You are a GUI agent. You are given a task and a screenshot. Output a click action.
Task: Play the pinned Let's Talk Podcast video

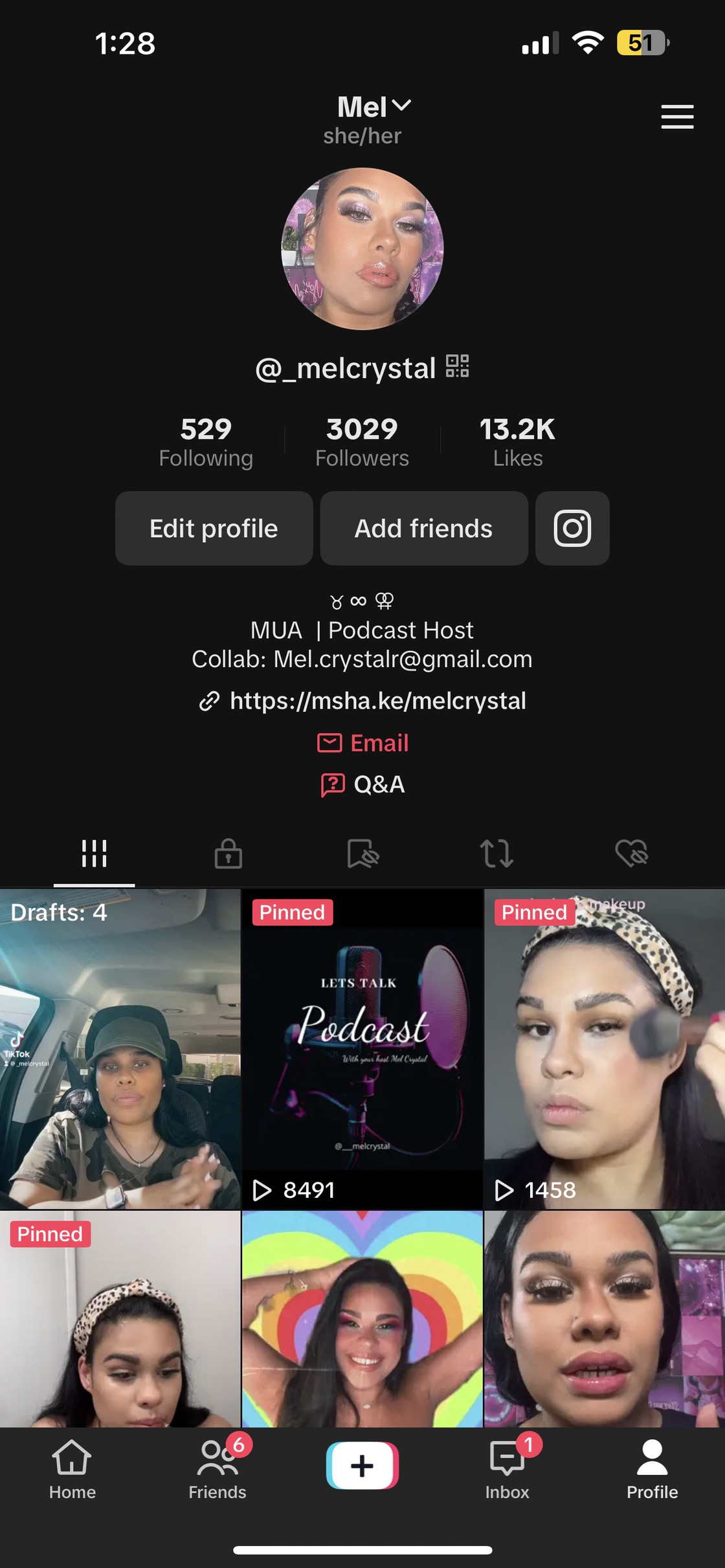point(362,1048)
